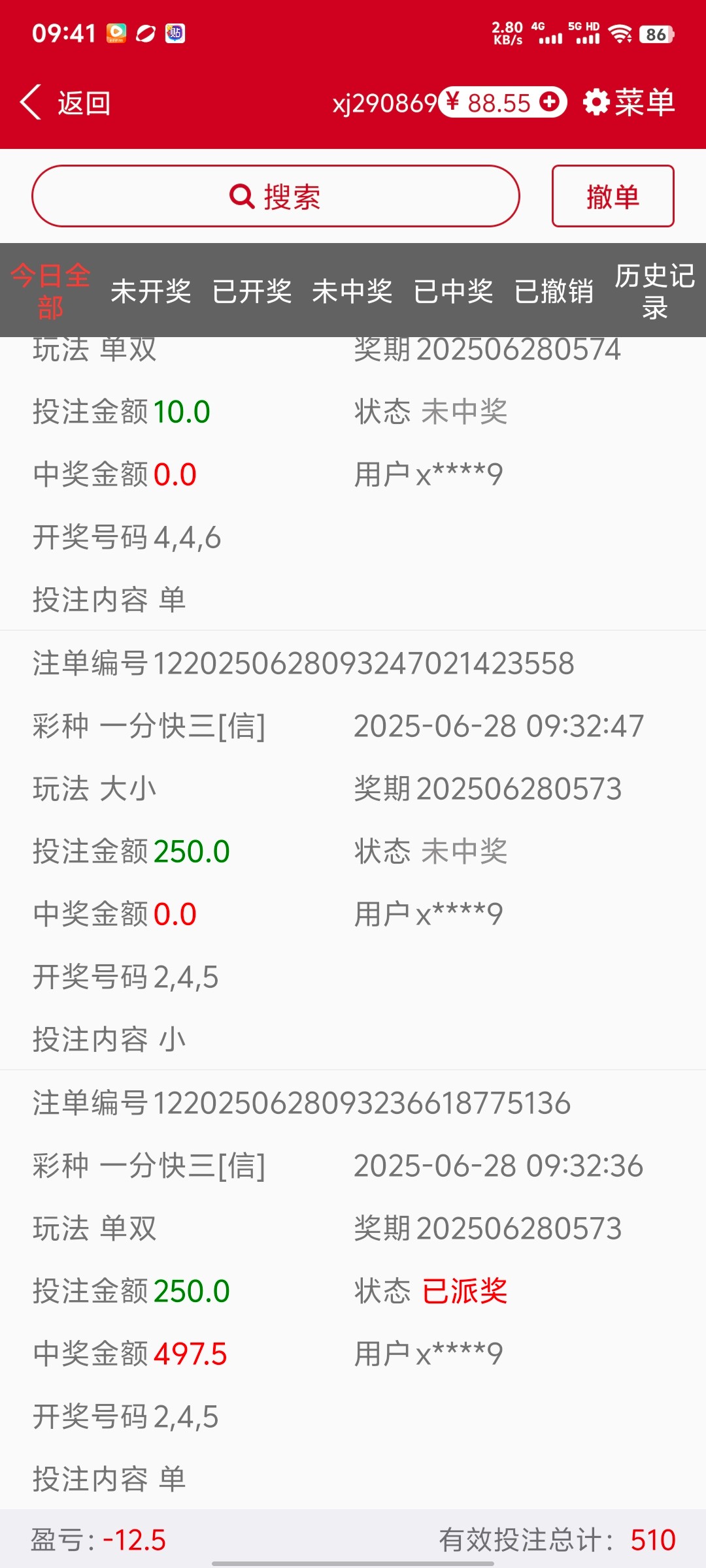Open the 已撤销 filter tab

point(555,291)
